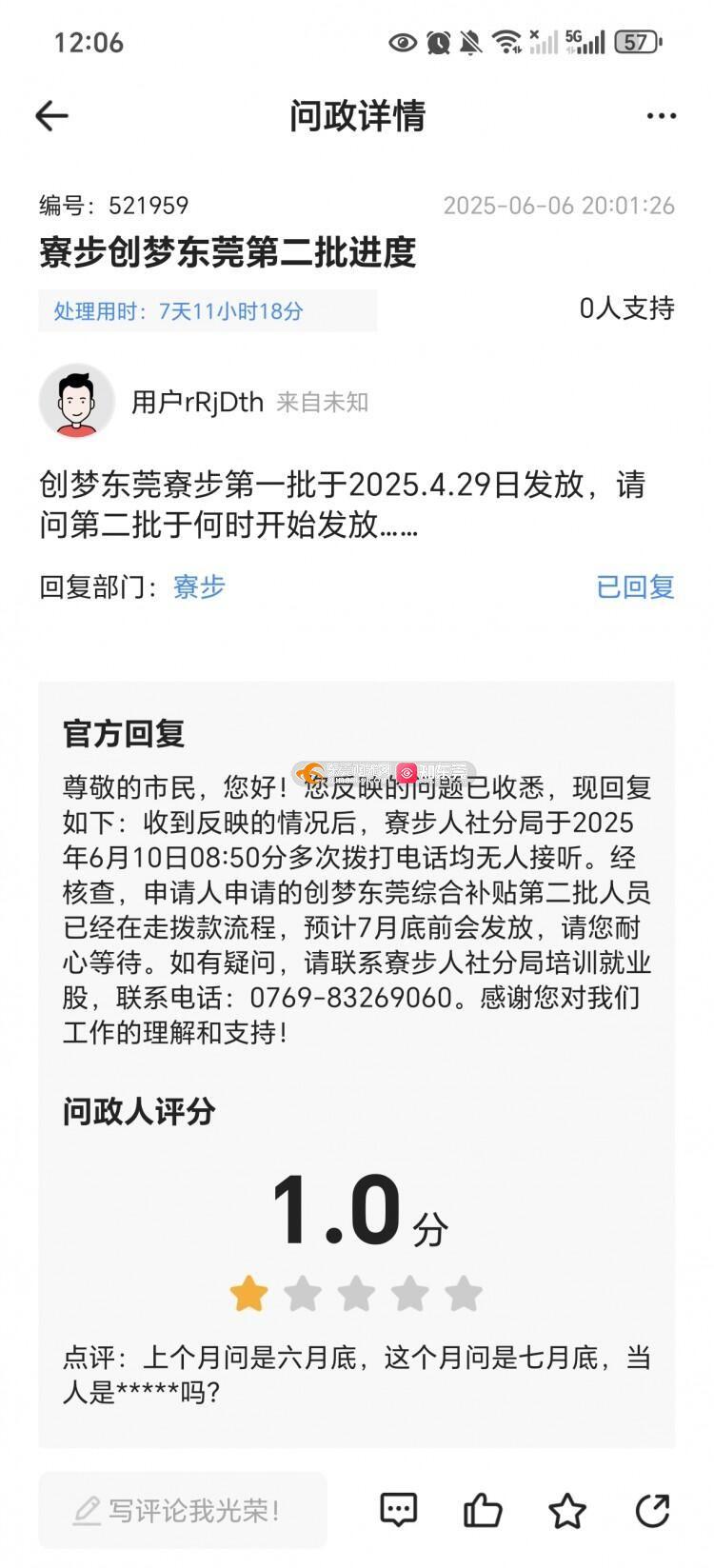
Task: Open user rRjDth's profile avatar
Action: (76, 402)
